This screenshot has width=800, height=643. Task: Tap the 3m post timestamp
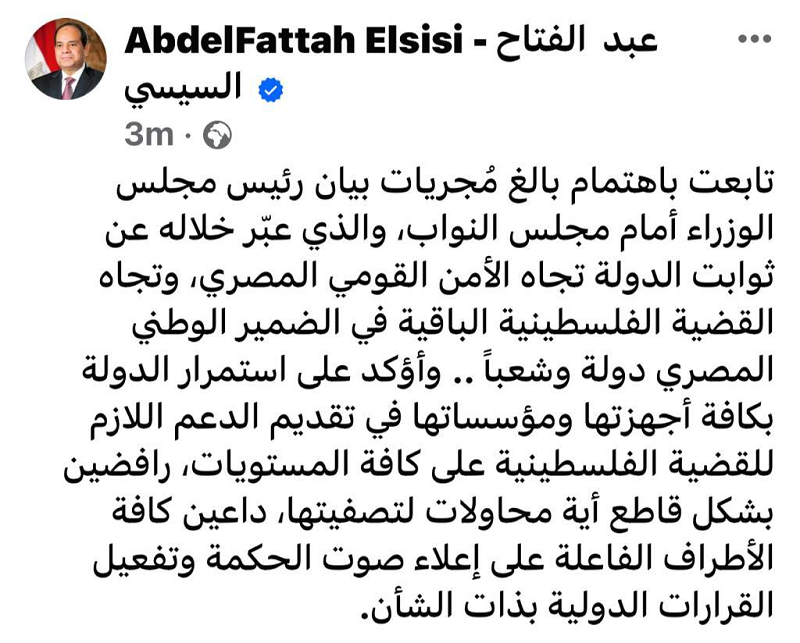[148, 135]
